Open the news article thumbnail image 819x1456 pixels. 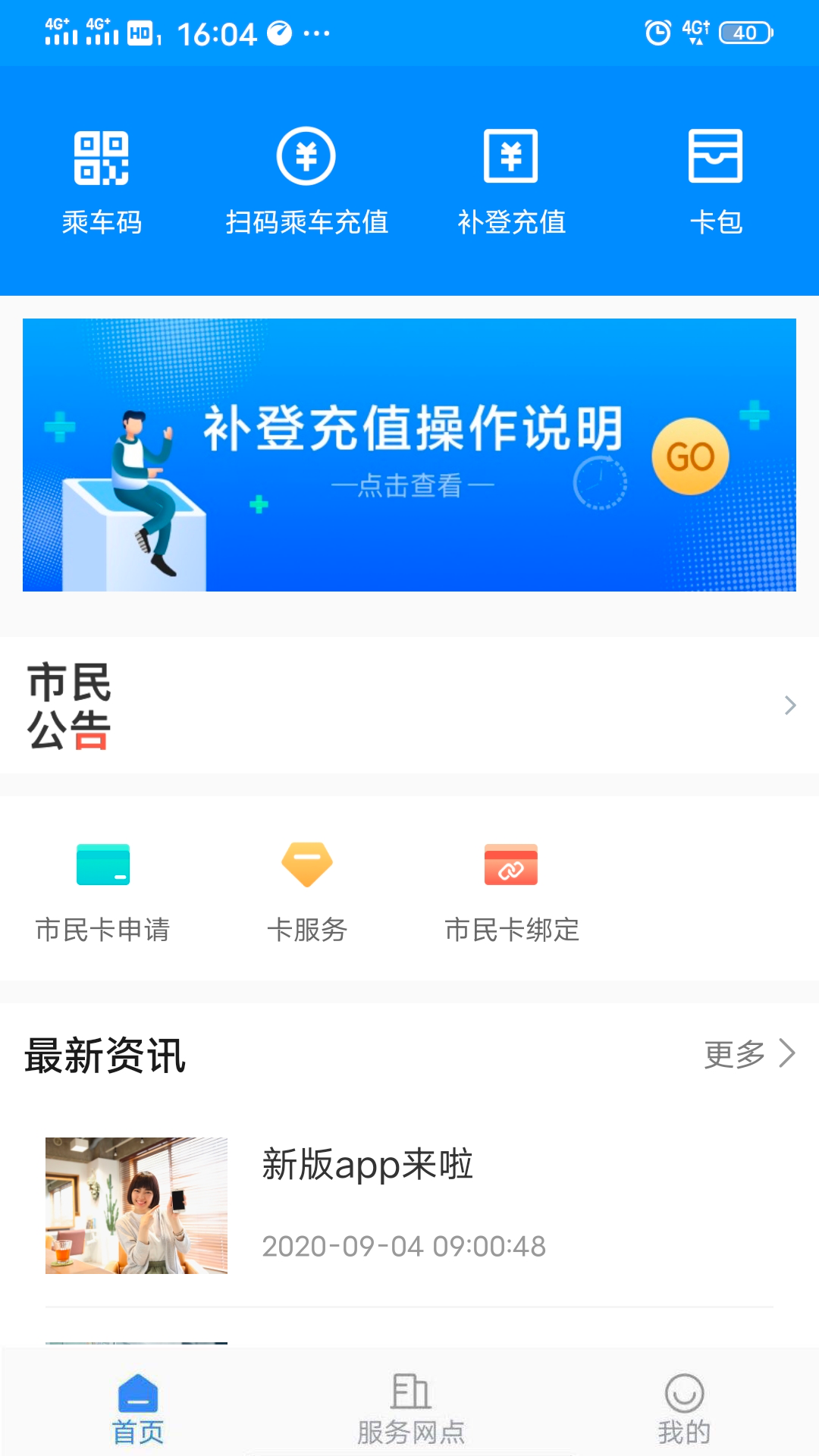tap(136, 1204)
